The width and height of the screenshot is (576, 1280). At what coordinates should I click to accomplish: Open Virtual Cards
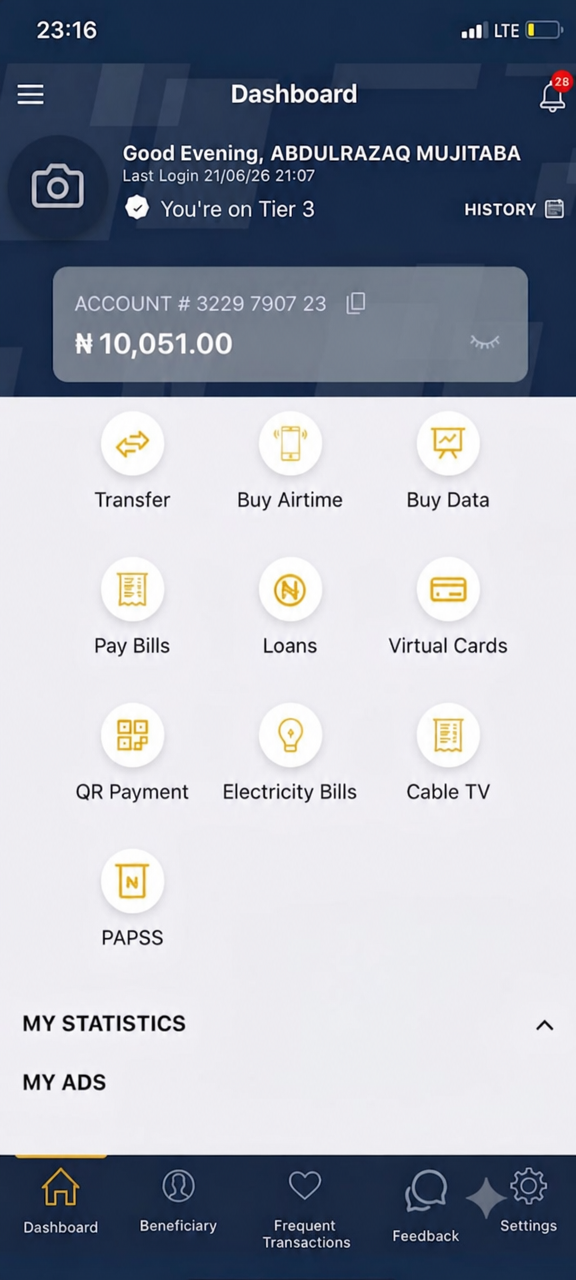[448, 608]
